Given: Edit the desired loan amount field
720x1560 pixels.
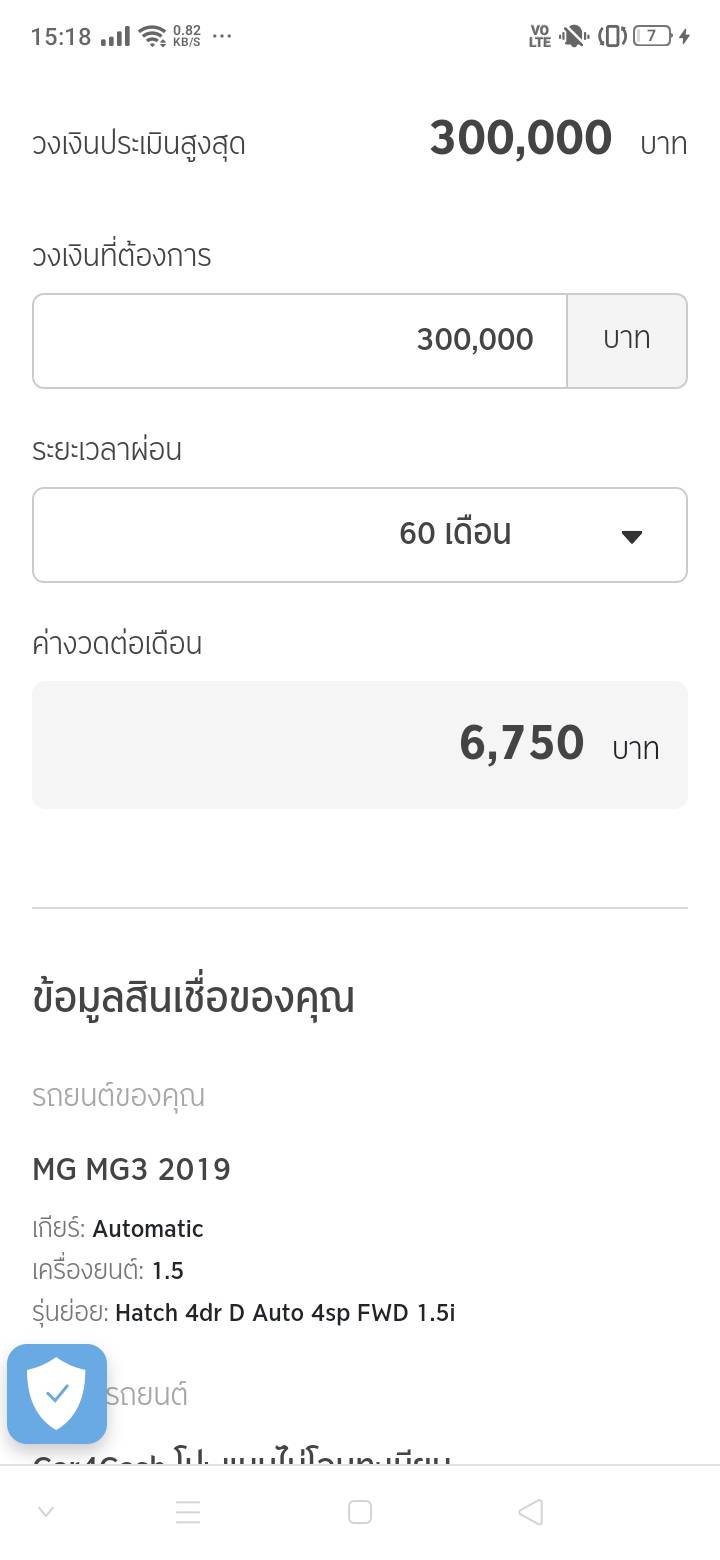Looking at the screenshot, I should (x=300, y=340).
